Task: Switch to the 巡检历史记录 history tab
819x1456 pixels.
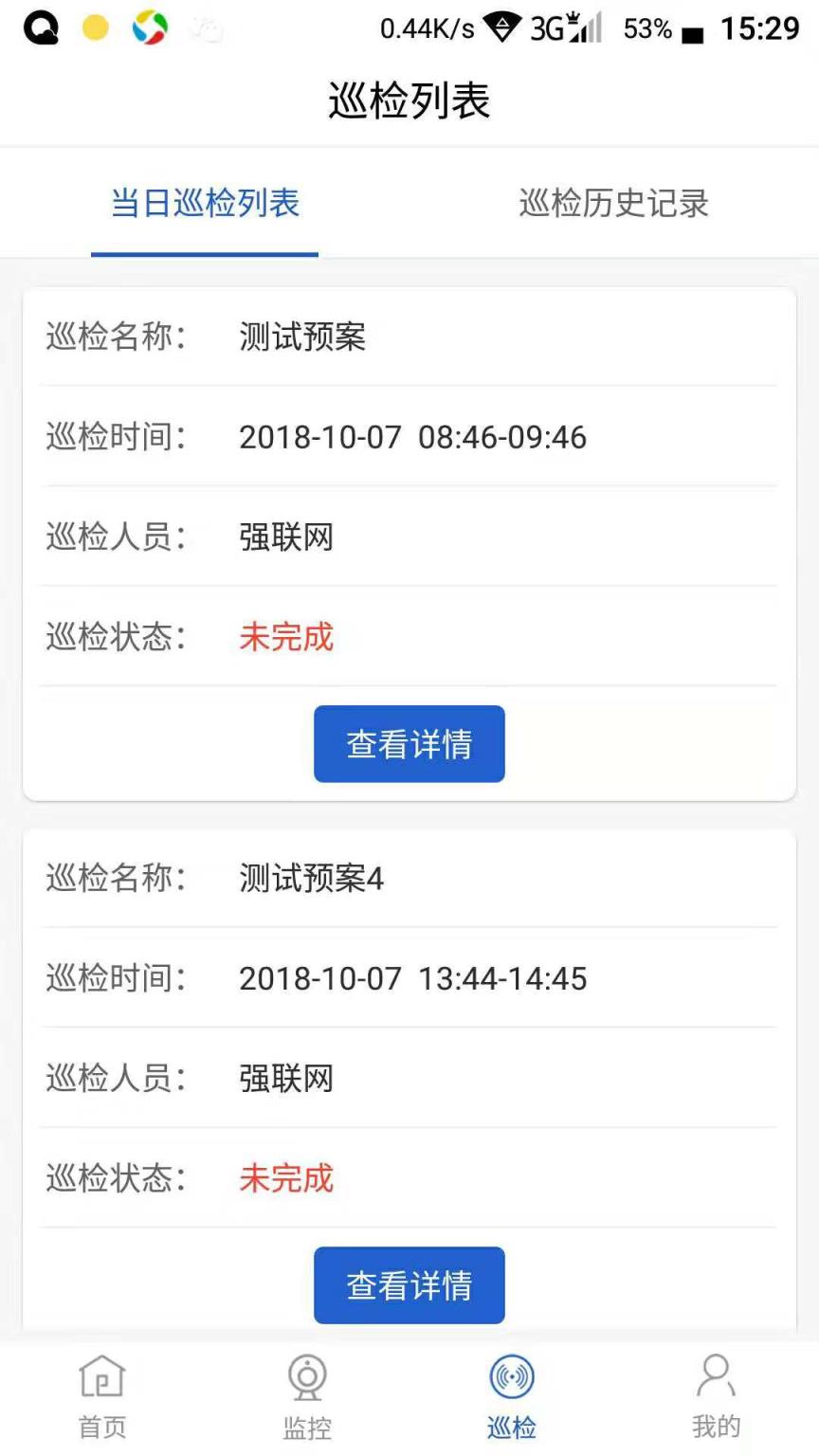Action: (x=614, y=204)
